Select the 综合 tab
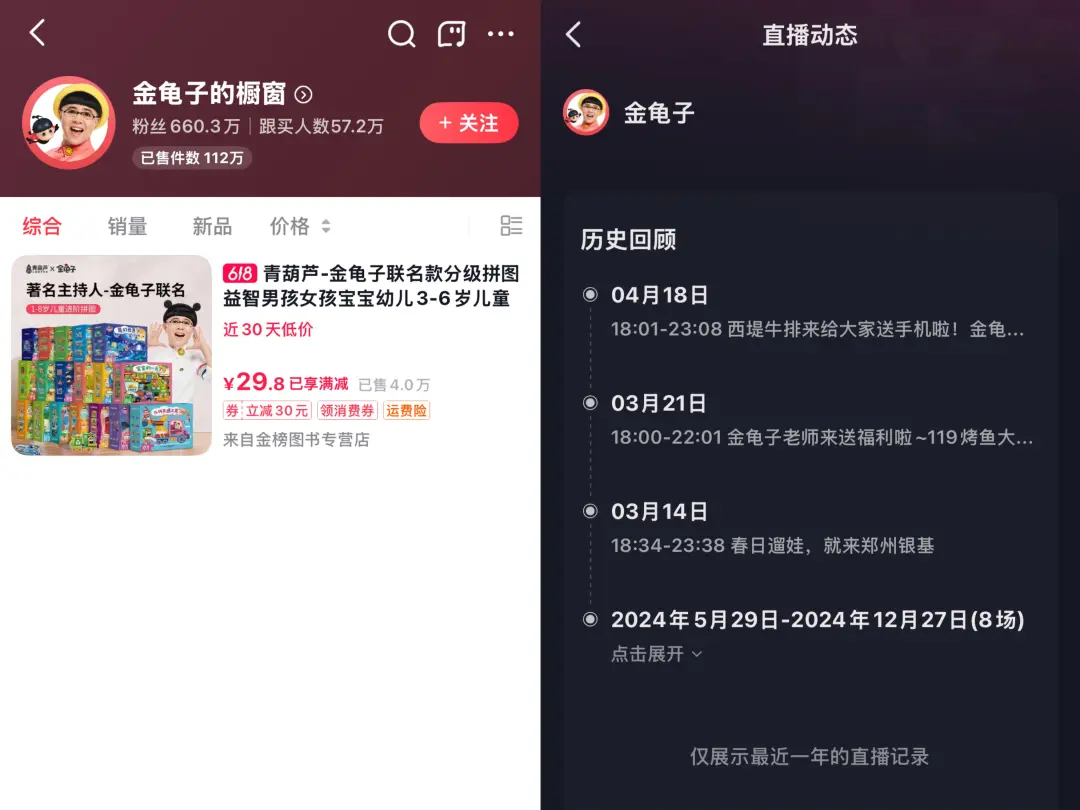1080x810 pixels. [x=42, y=226]
